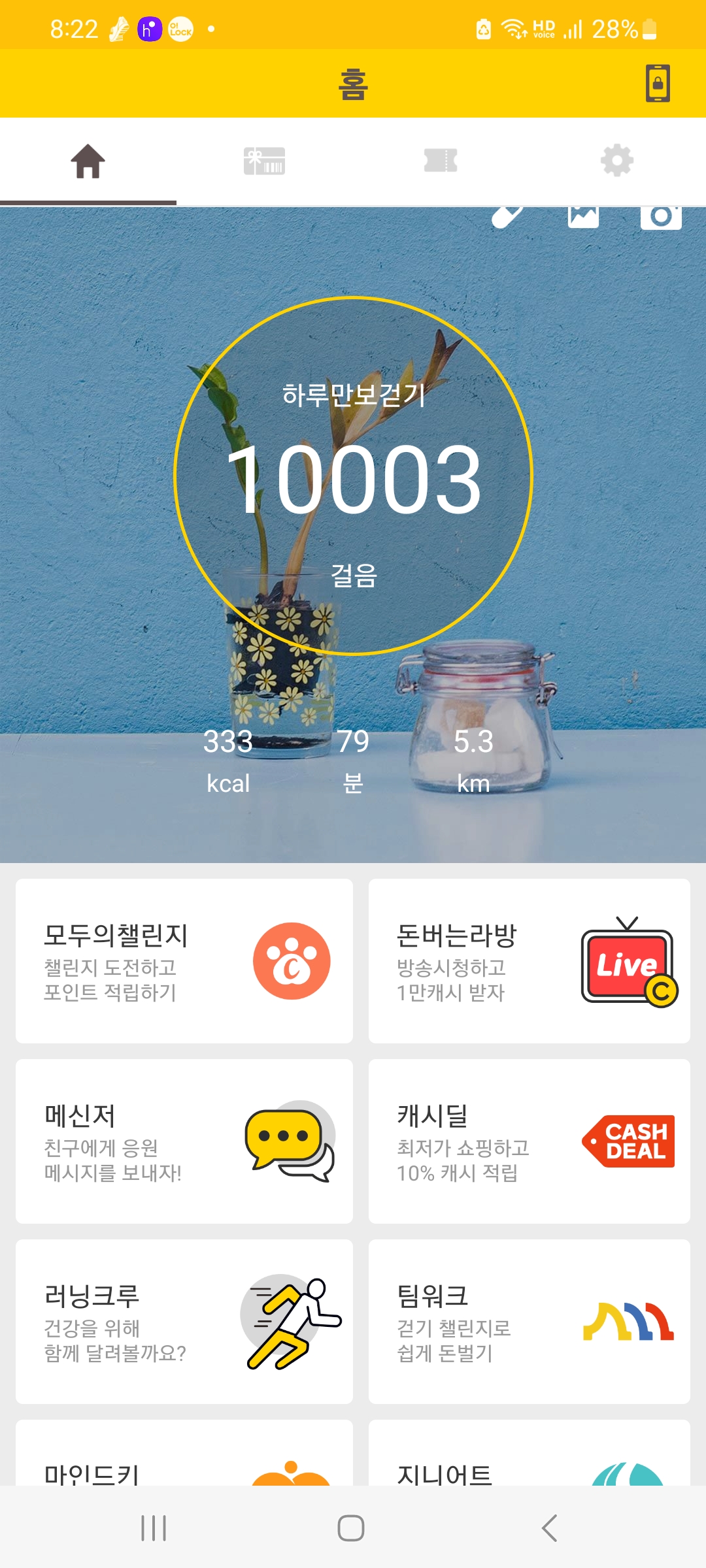Screen dimensions: 706x1568
Task: Open the 돈버는라방 live card
Action: click(x=529, y=961)
